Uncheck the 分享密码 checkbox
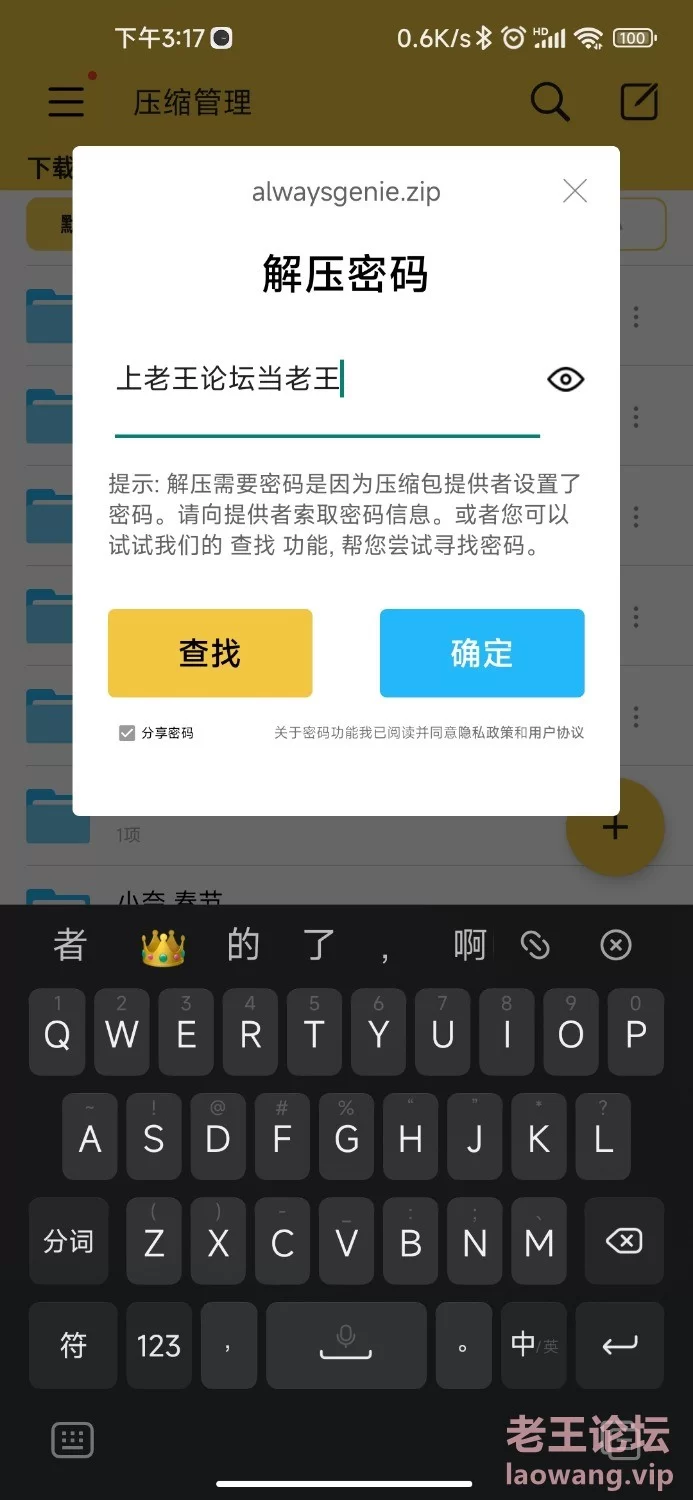 (x=127, y=733)
